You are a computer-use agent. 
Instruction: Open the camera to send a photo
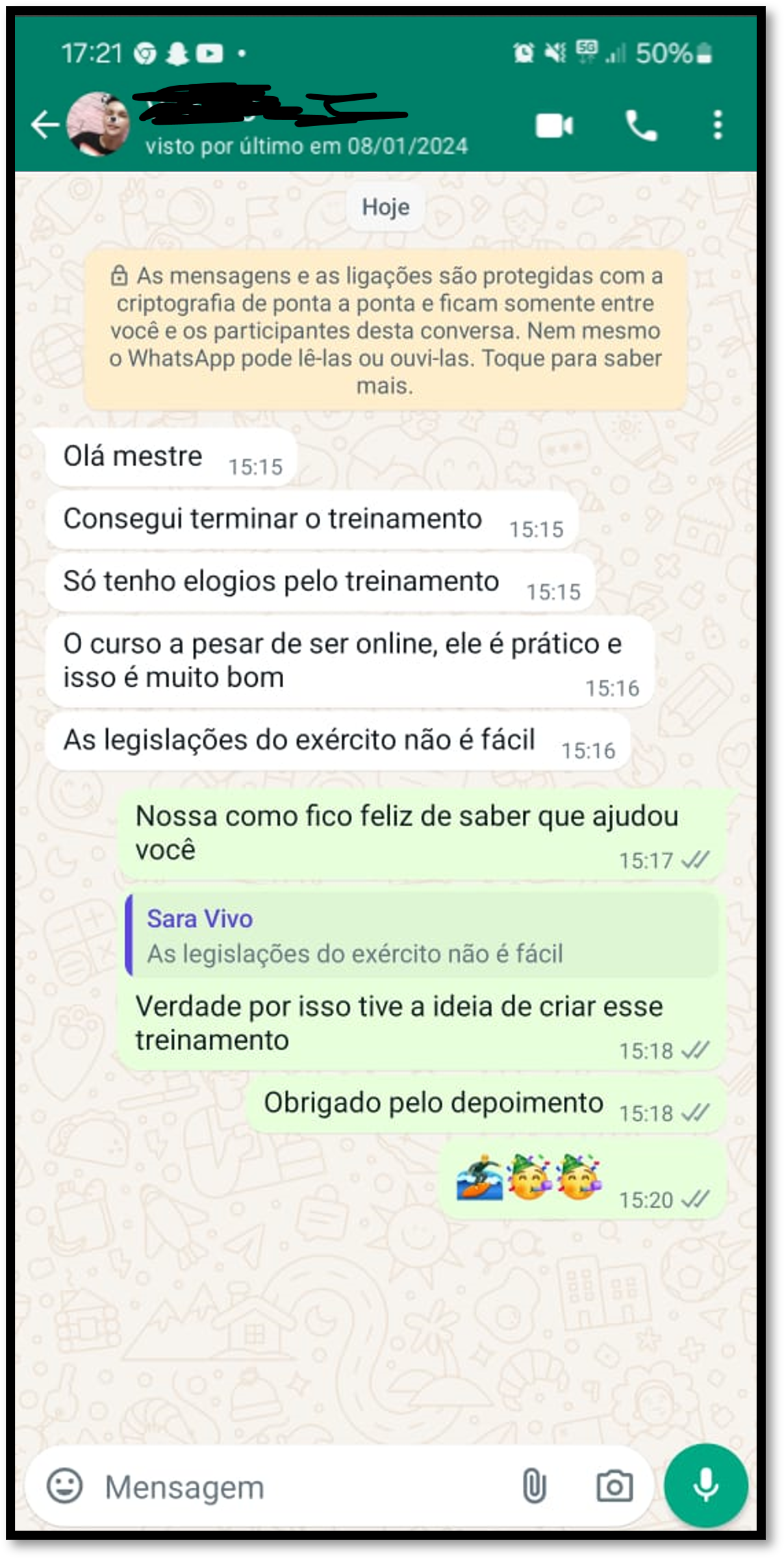click(x=614, y=1486)
